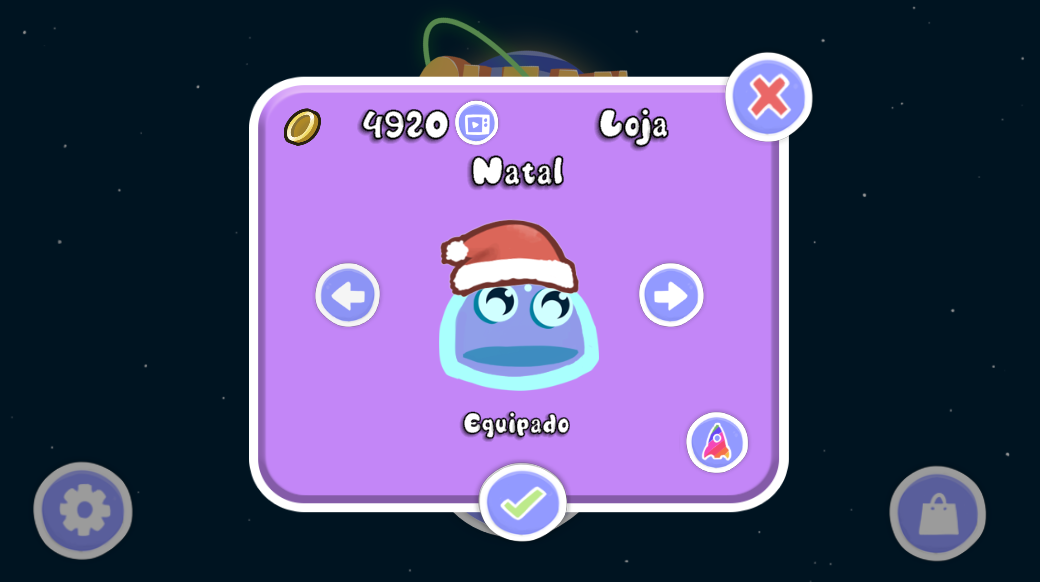Screen dimensions: 1040x582
Task: Confirm the Natal skin with the checkmark
Action: [x=523, y=503]
